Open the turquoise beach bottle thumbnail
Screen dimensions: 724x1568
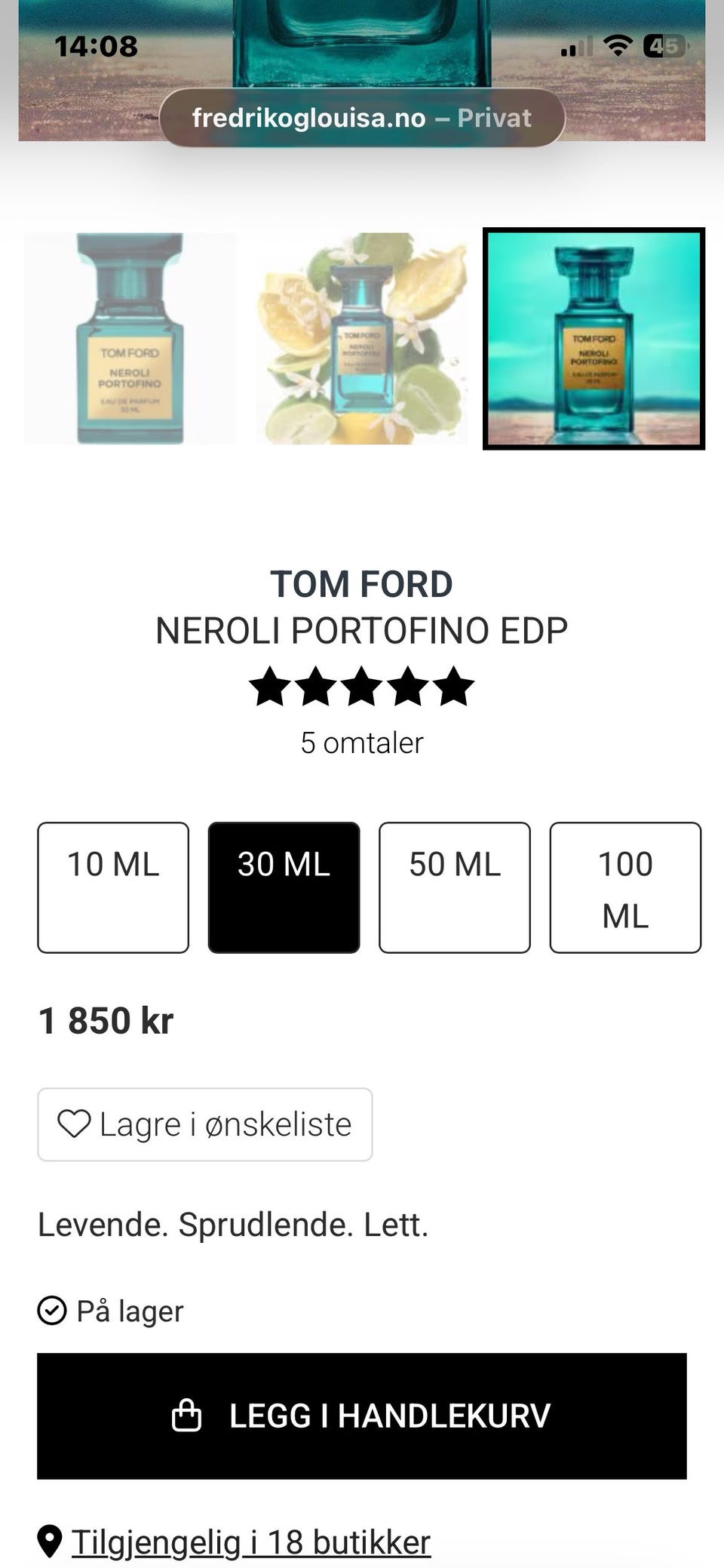[594, 338]
